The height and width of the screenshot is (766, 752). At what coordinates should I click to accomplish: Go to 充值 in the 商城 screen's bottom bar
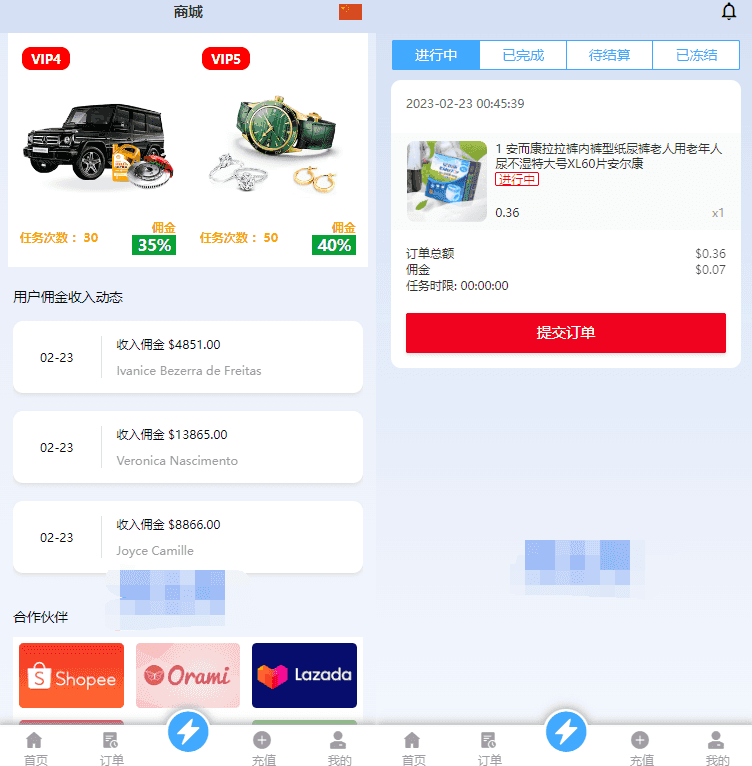(263, 748)
